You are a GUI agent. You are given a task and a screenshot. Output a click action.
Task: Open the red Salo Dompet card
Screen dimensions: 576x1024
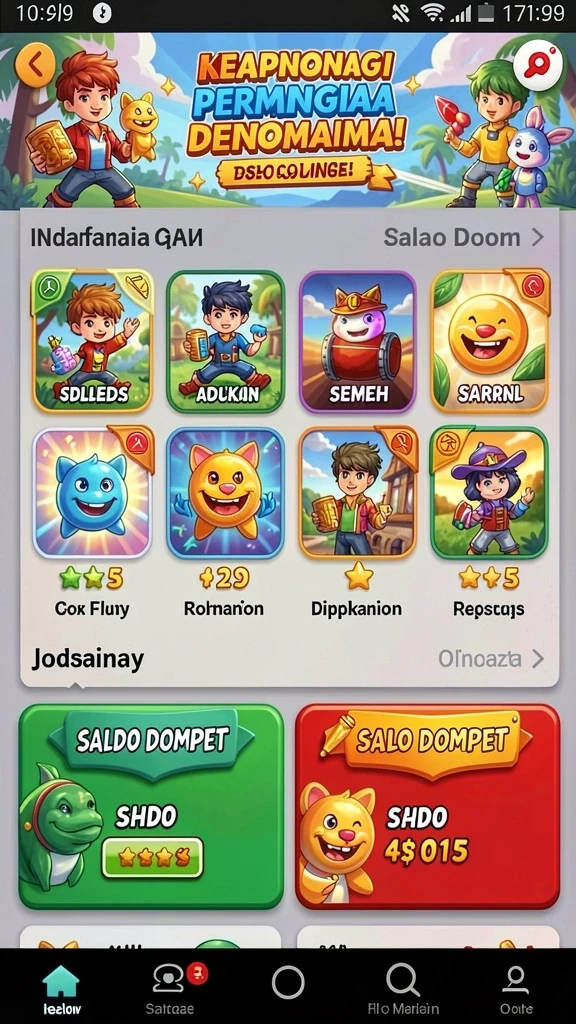(x=428, y=807)
